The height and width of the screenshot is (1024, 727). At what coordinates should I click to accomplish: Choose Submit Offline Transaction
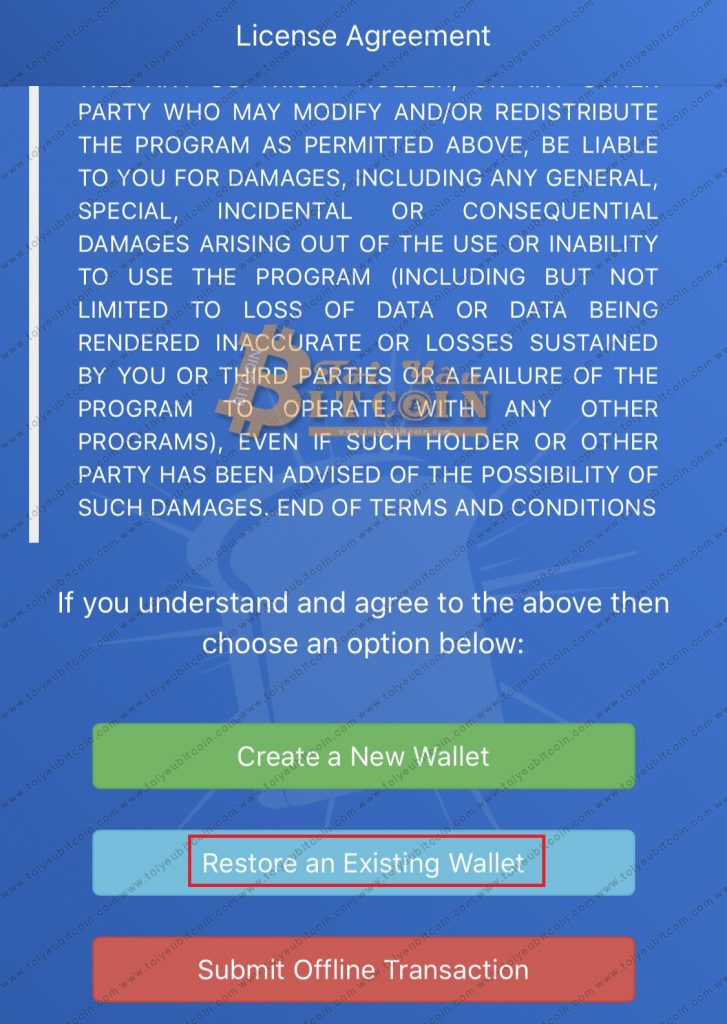pos(363,968)
